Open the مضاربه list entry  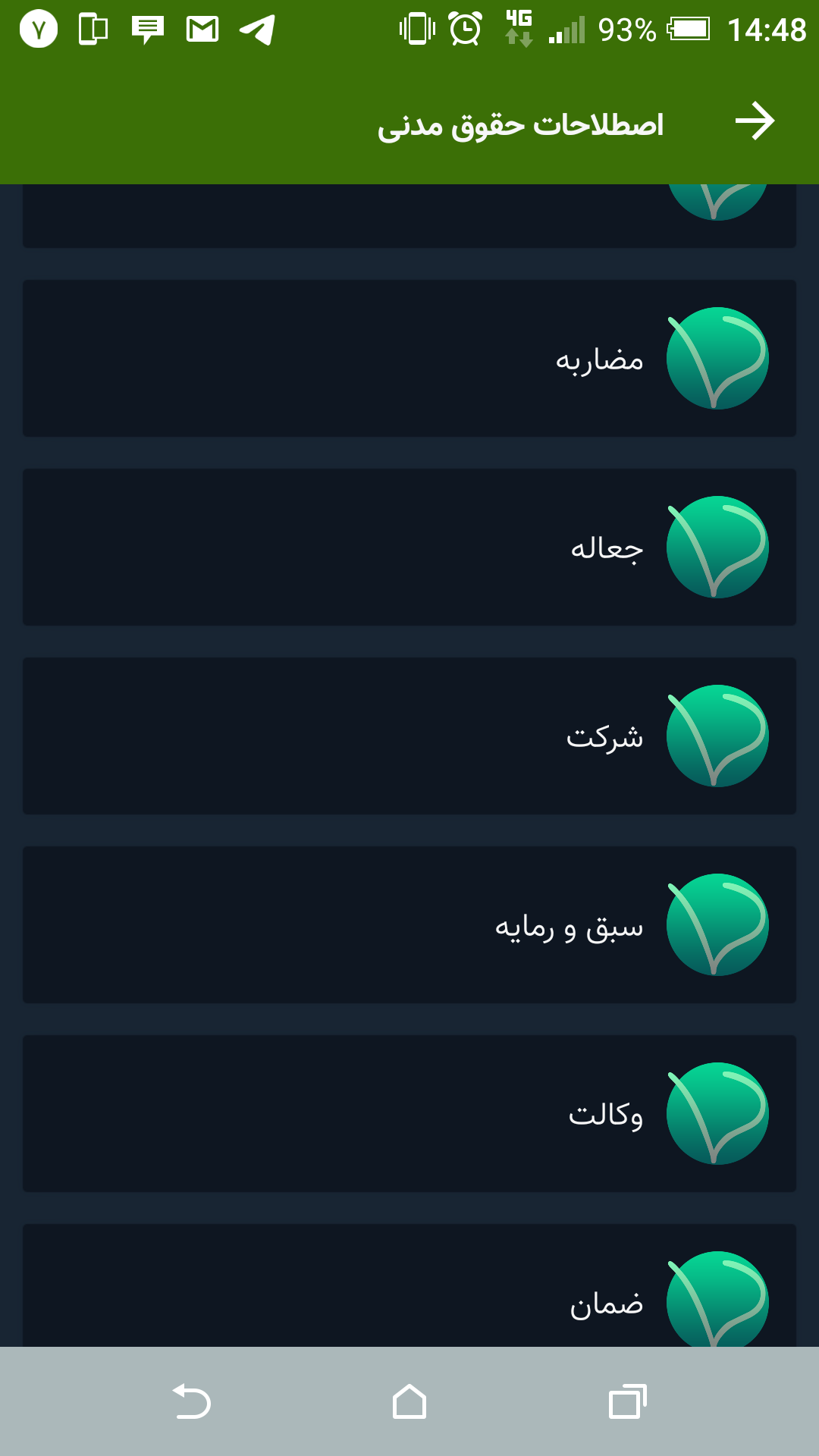409,358
